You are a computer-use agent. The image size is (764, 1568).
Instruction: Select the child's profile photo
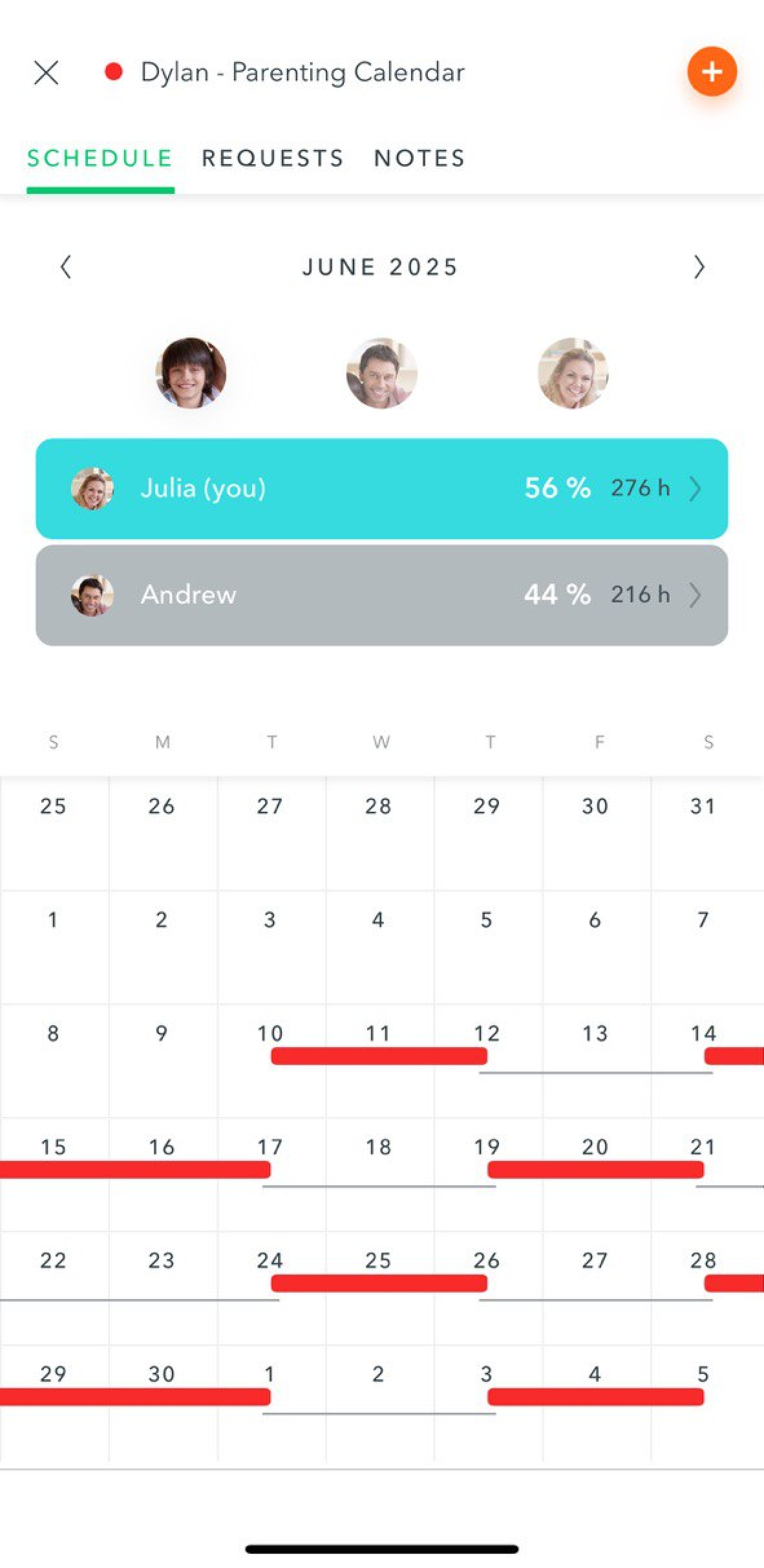tap(191, 373)
